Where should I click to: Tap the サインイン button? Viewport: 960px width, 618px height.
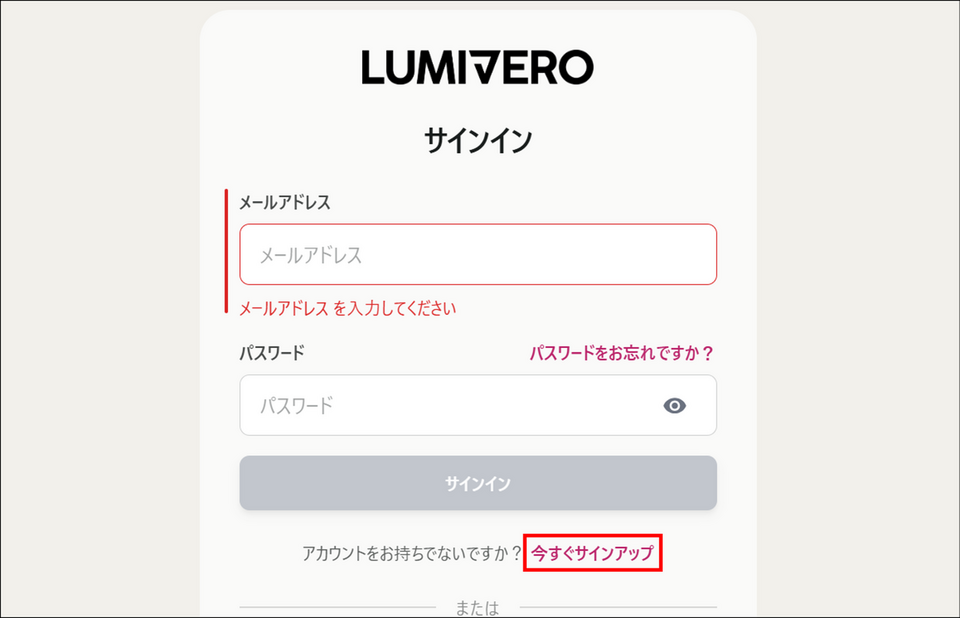click(477, 483)
